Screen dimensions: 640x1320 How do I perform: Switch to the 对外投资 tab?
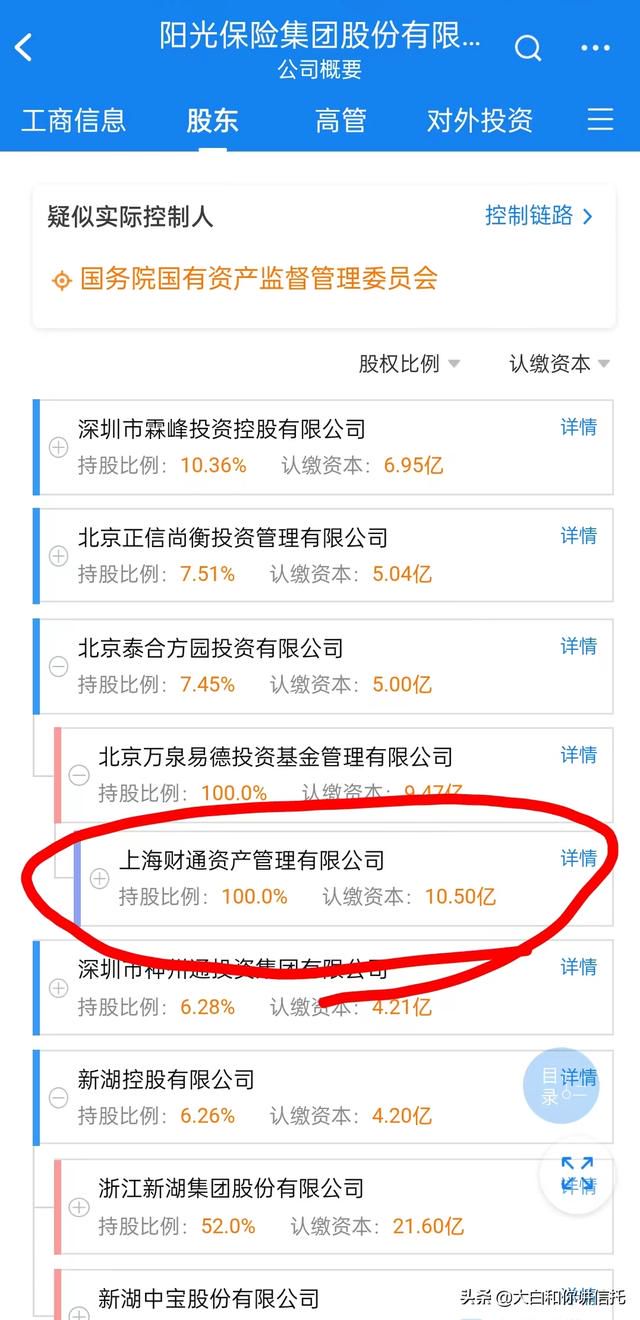click(480, 121)
